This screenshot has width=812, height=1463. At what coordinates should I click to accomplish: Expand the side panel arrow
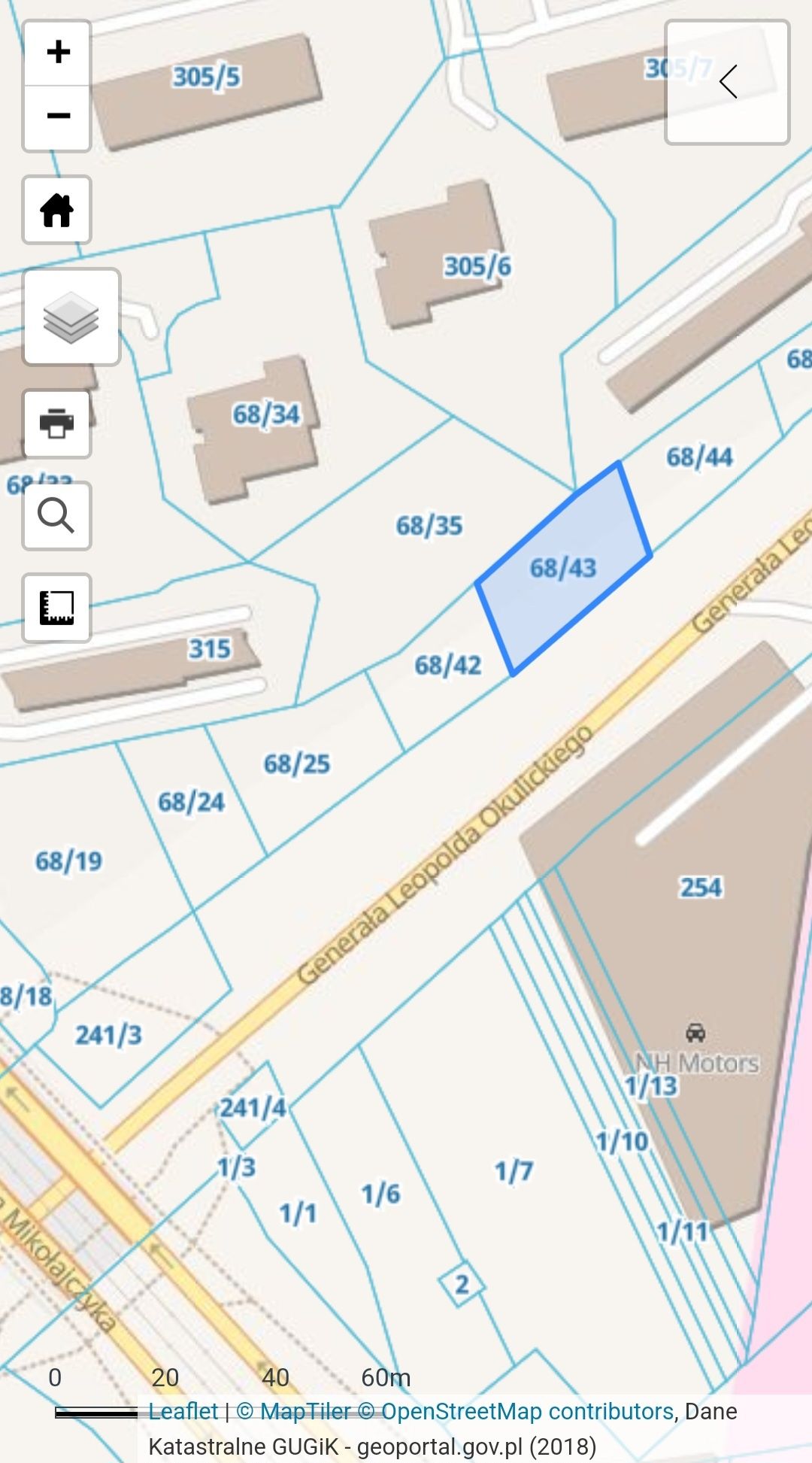pyautogui.click(x=727, y=82)
